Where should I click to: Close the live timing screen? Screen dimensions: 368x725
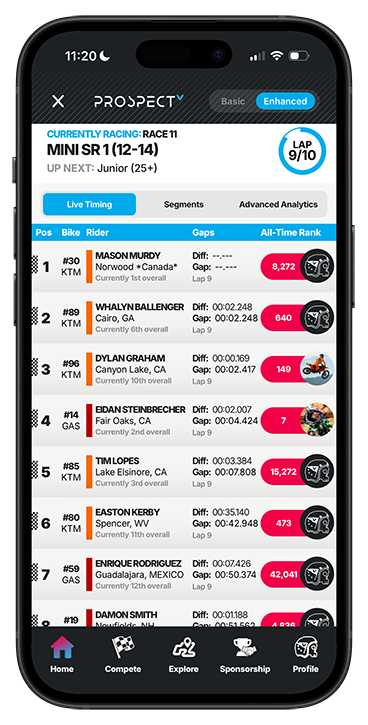click(58, 101)
